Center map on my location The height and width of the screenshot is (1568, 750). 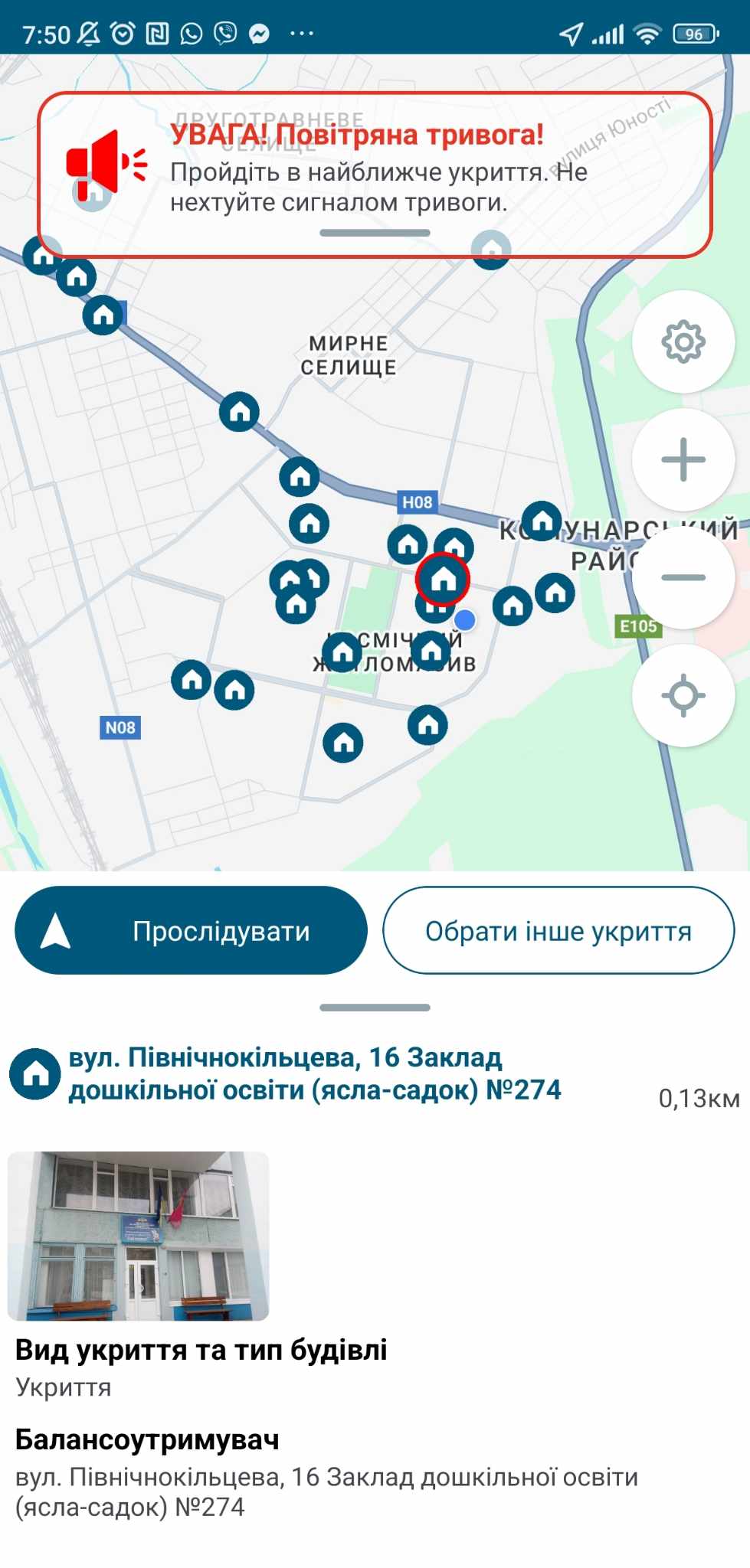(x=683, y=696)
